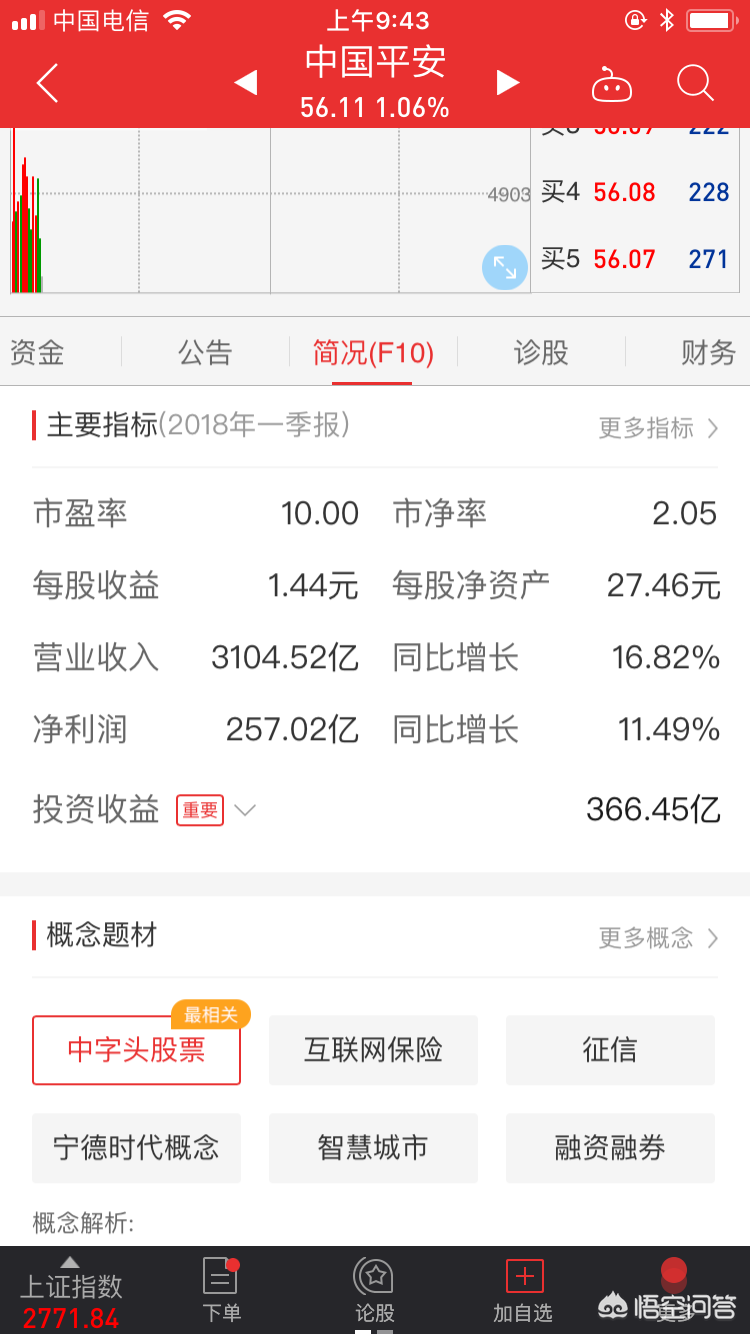Switch to the 财务 tab
The height and width of the screenshot is (1334, 750).
pyautogui.click(x=708, y=352)
